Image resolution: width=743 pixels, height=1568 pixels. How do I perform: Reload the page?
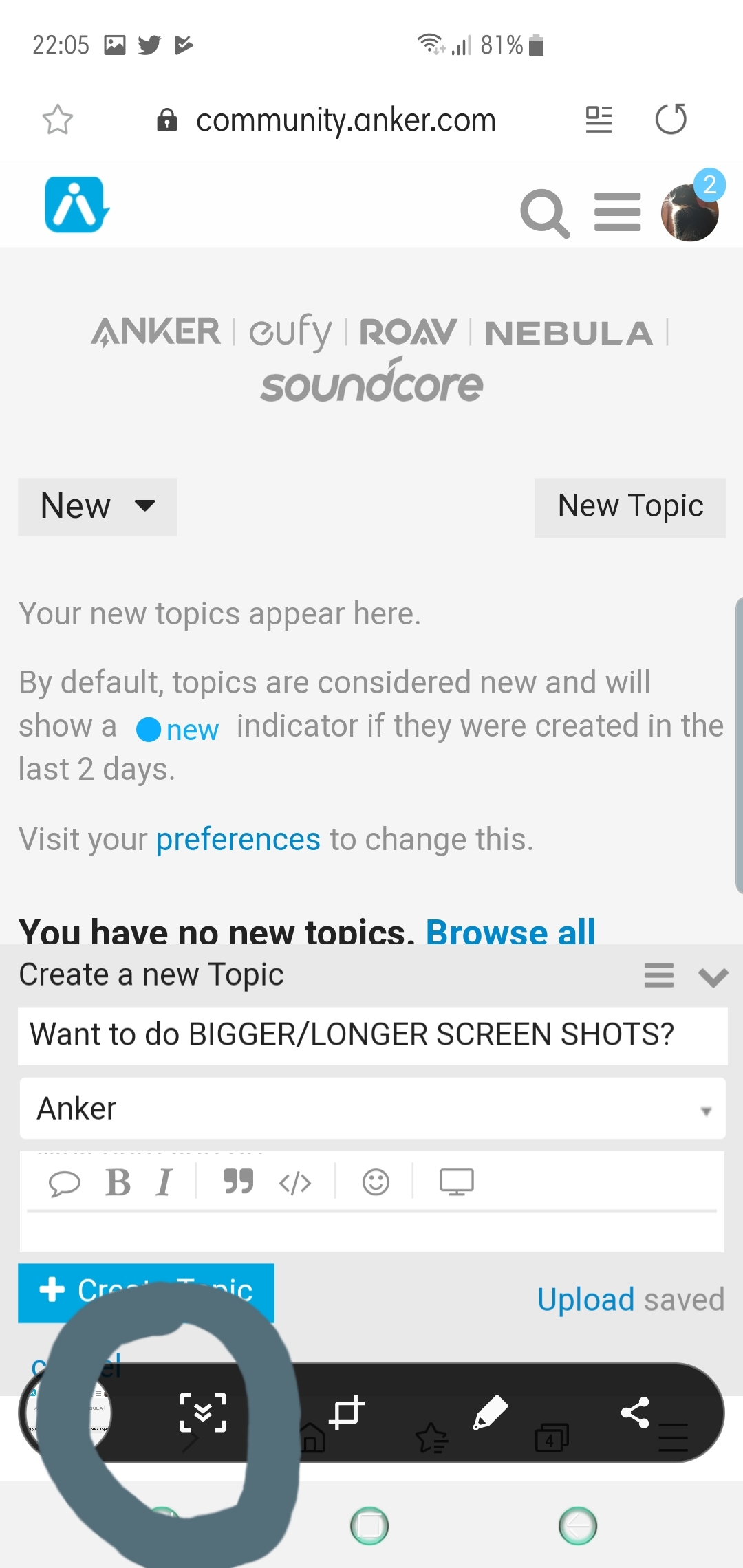click(671, 119)
